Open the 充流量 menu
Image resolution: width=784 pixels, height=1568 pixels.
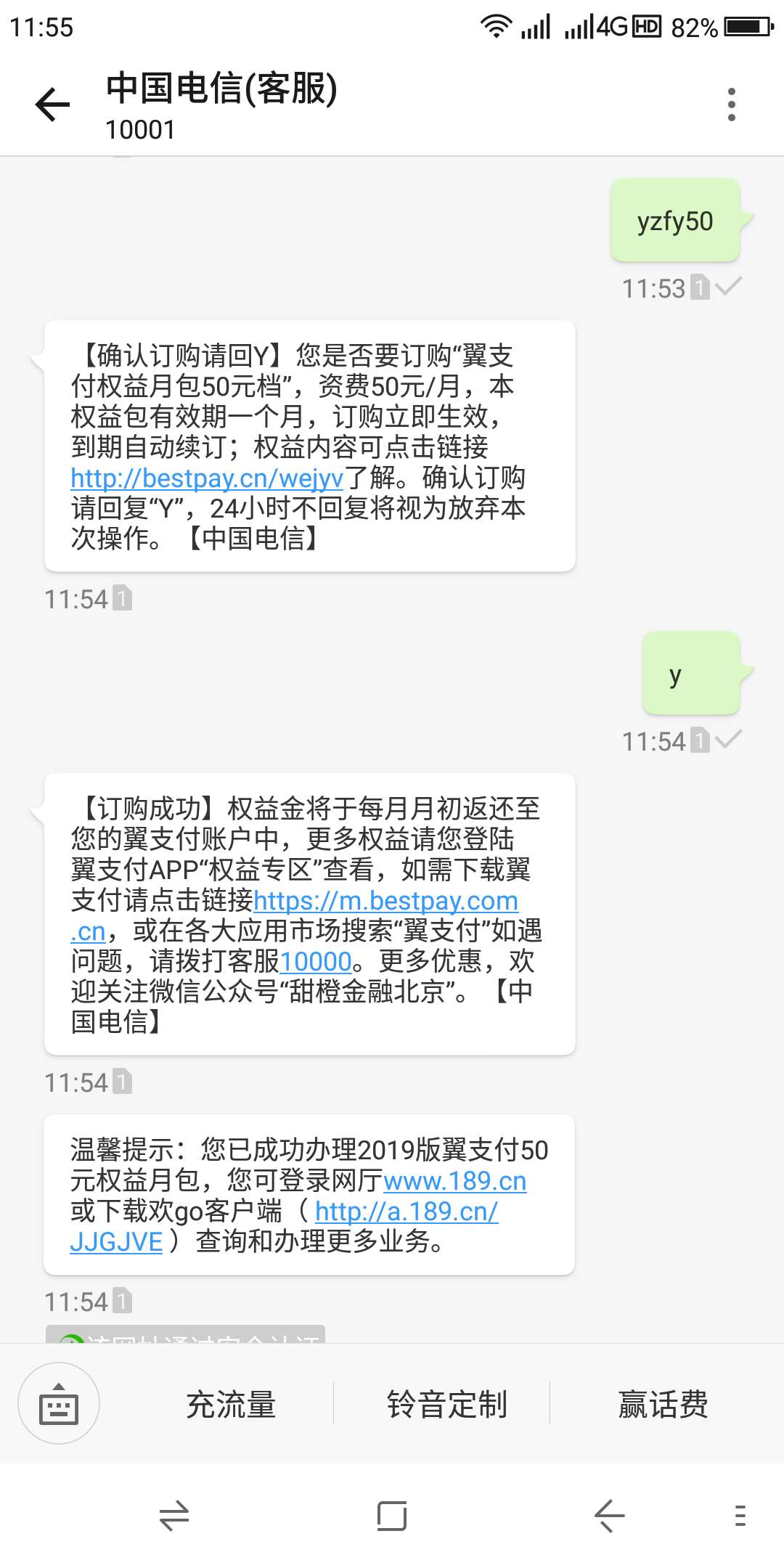231,1404
